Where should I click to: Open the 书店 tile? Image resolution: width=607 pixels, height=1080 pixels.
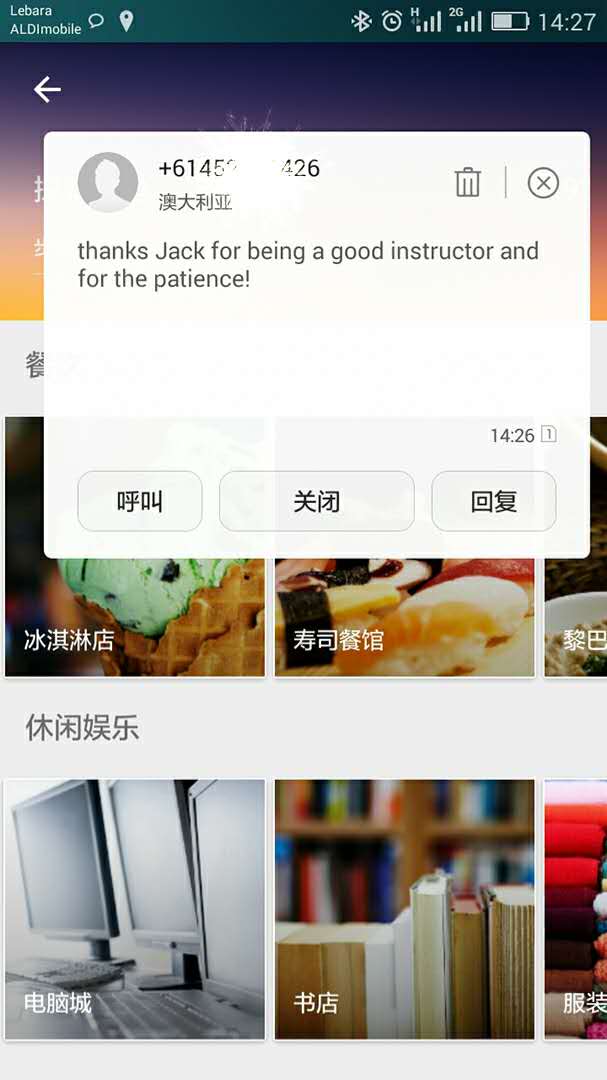(x=405, y=910)
